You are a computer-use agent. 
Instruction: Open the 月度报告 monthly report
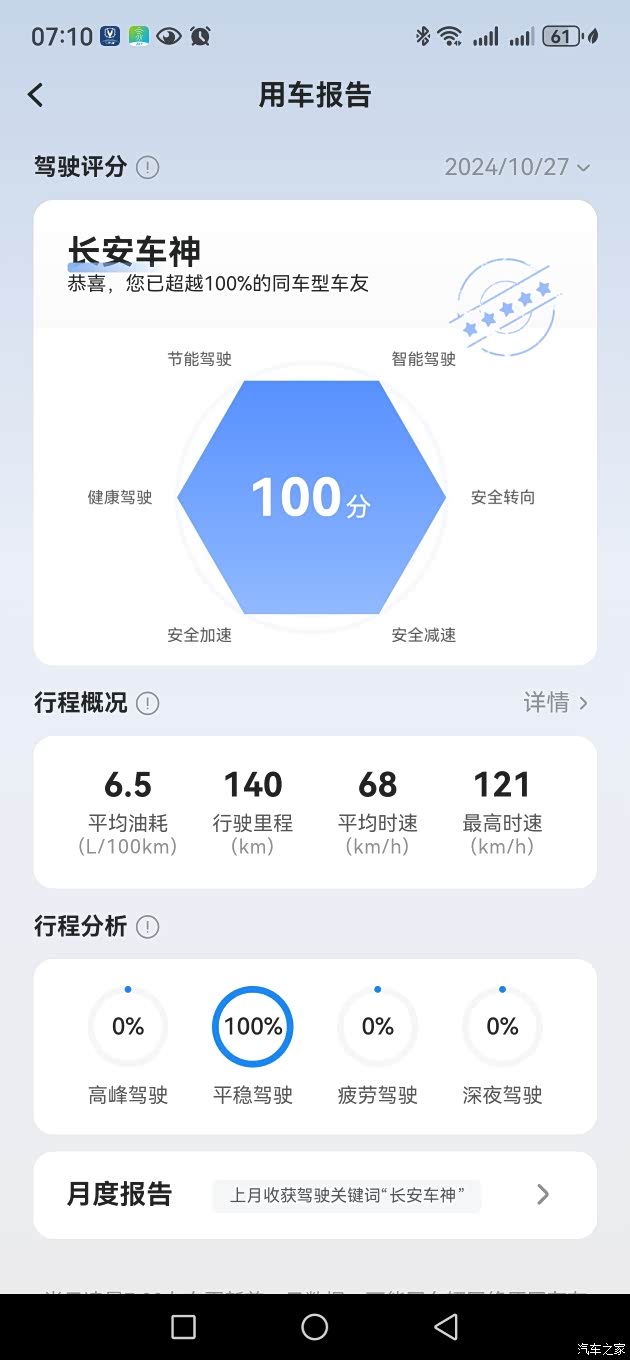click(x=315, y=1195)
